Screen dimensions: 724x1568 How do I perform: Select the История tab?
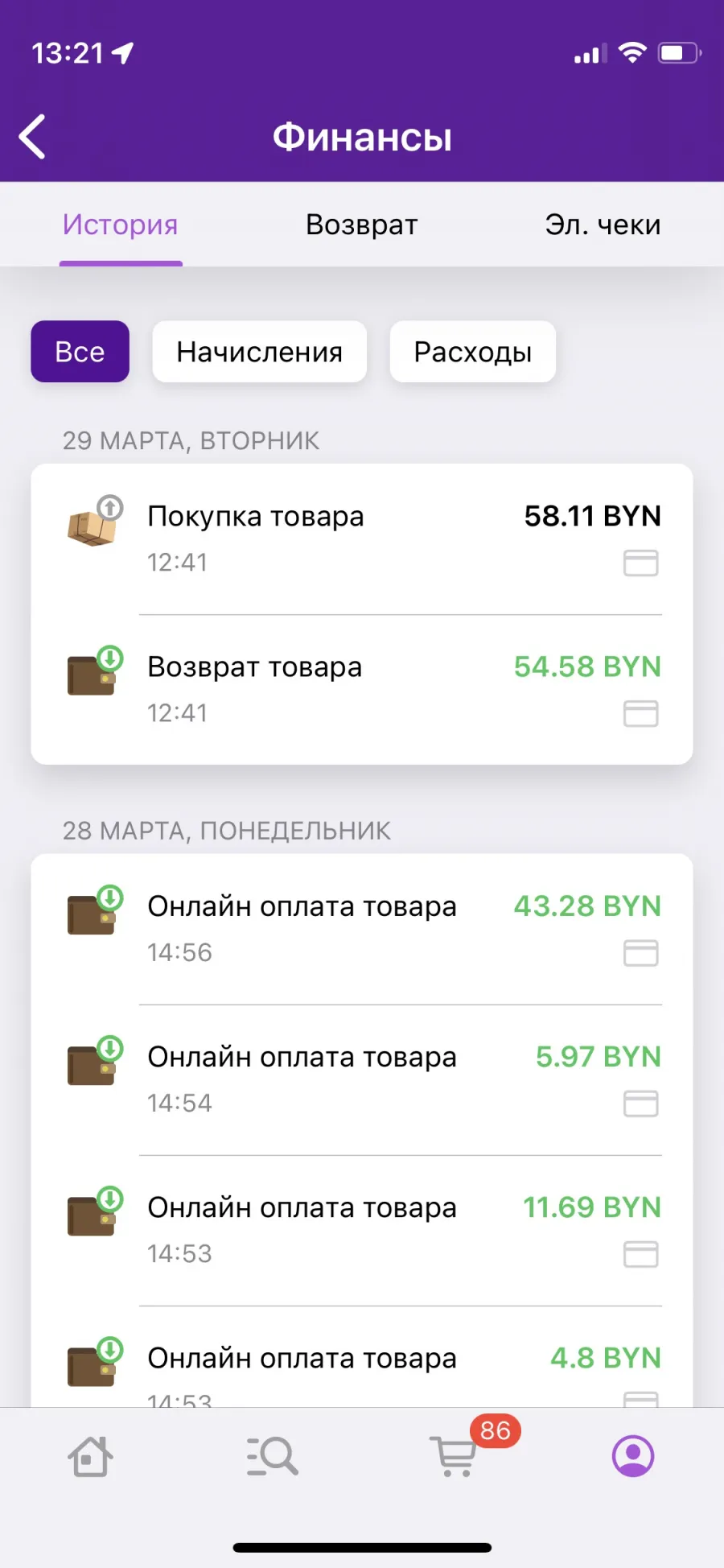click(121, 225)
